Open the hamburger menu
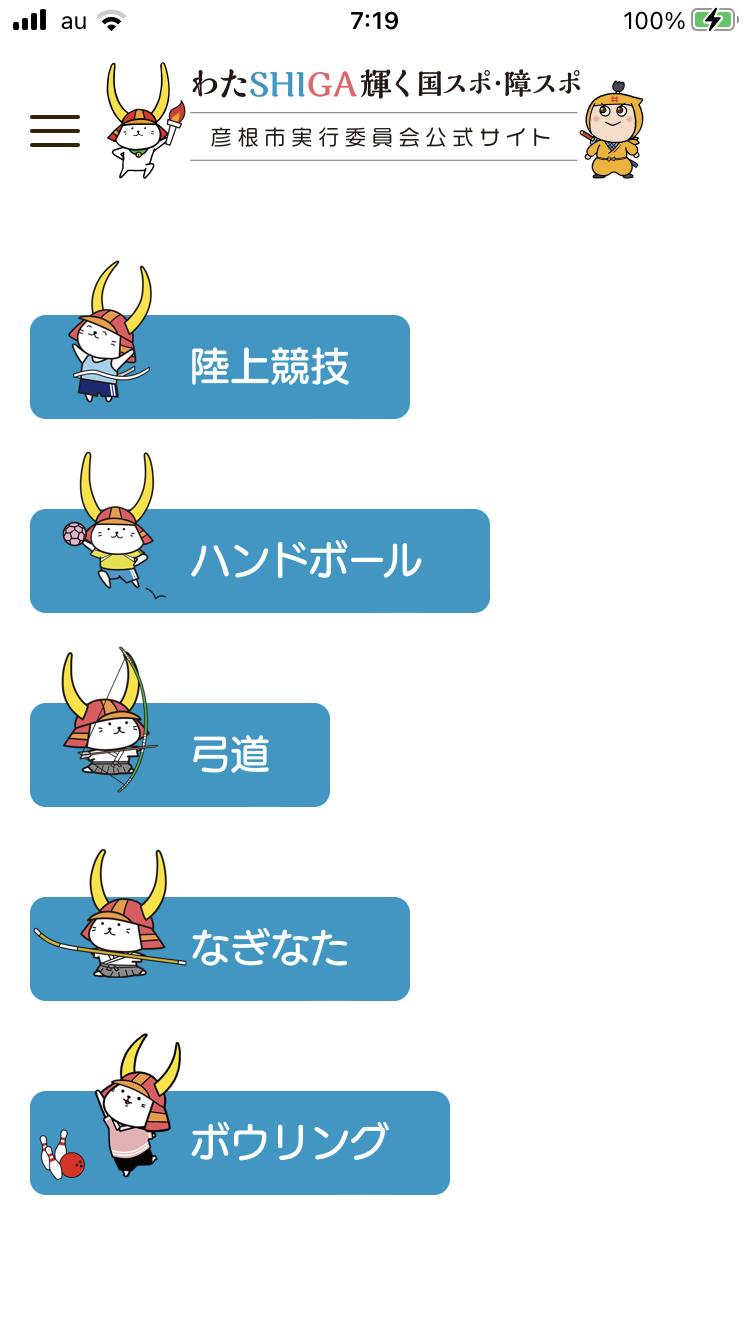This screenshot has height=1334, width=750. 55,131
